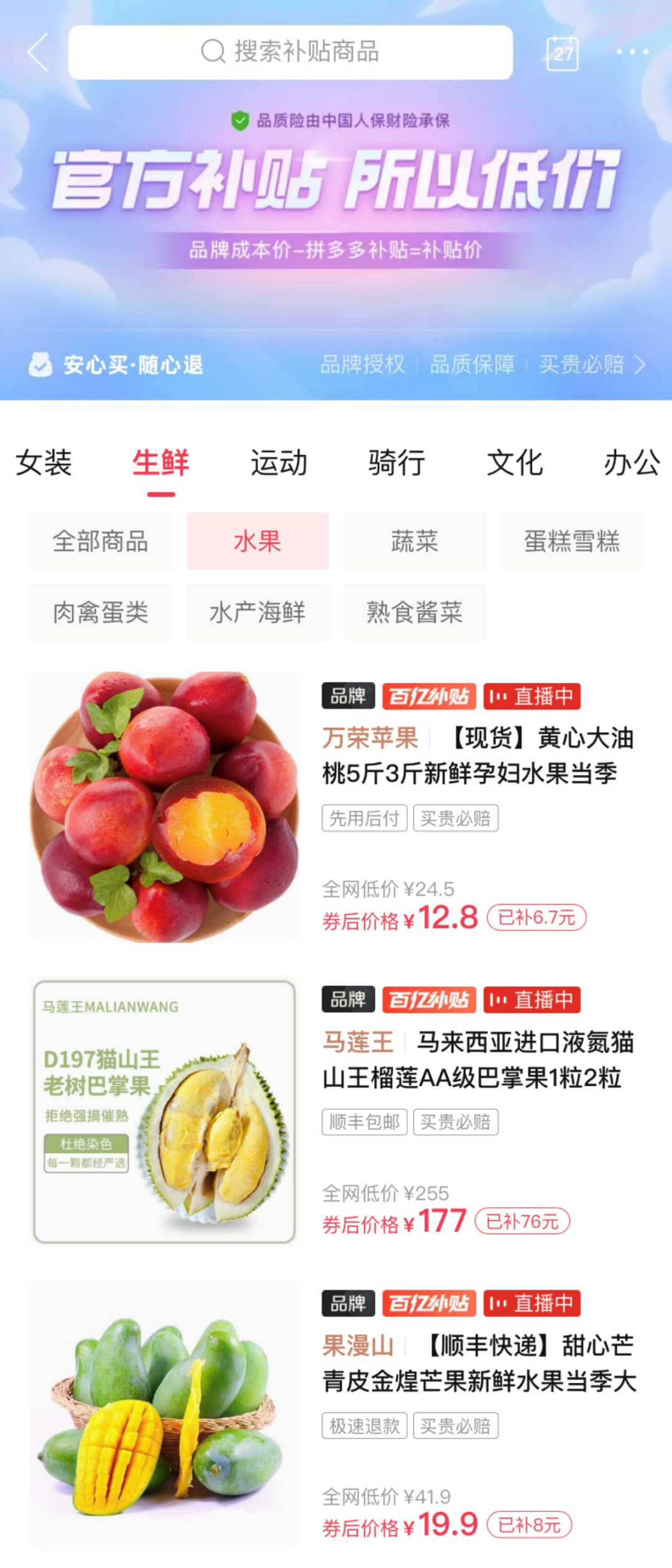Filter by 蛋糕雪糕
Screen dimensions: 672x1568
pyautogui.click(x=572, y=541)
